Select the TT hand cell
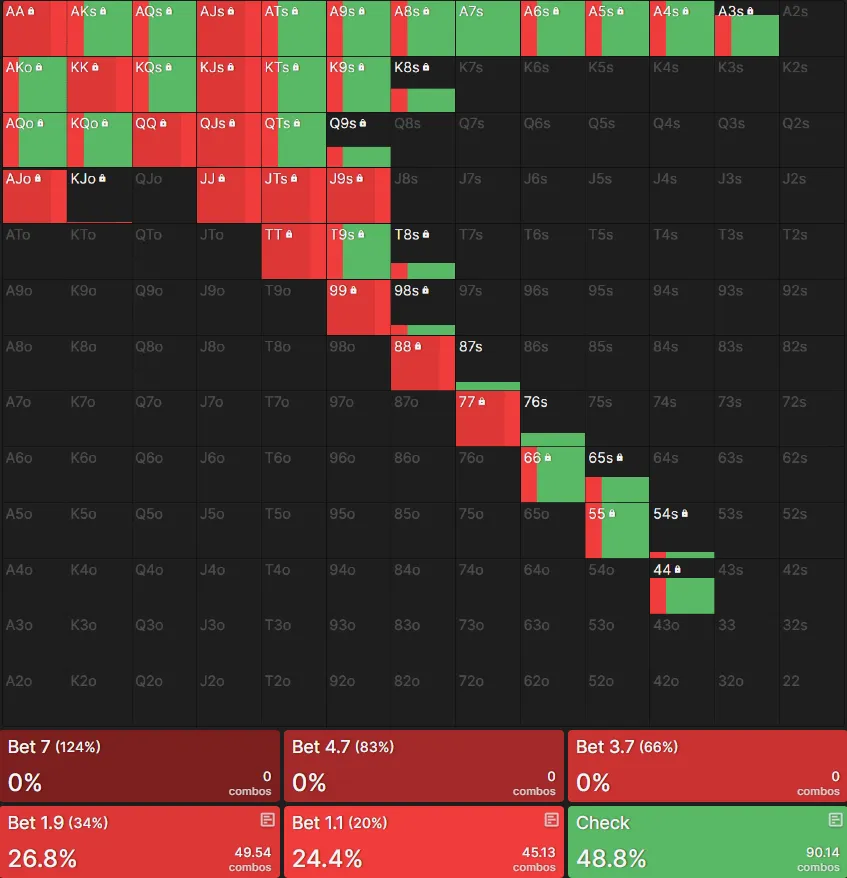The image size is (847, 878). point(293,251)
